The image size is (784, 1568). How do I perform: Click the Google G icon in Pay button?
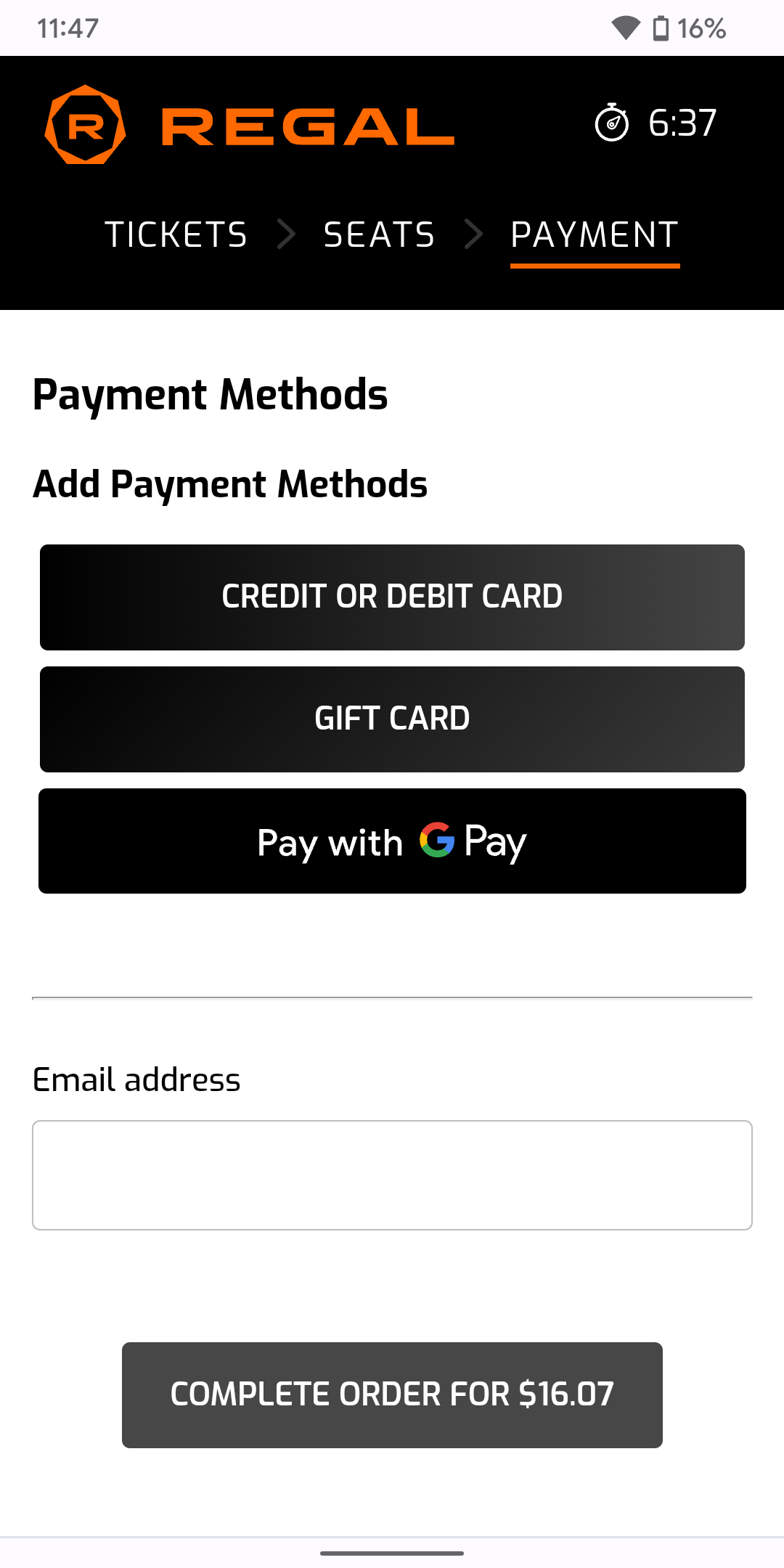(x=435, y=842)
